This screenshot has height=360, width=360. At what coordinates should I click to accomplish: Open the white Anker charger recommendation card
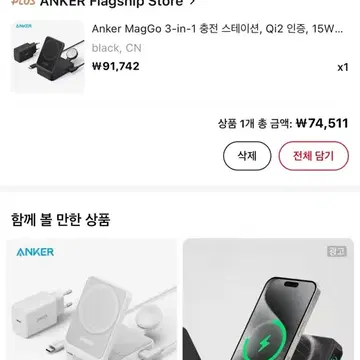[x=92, y=299]
